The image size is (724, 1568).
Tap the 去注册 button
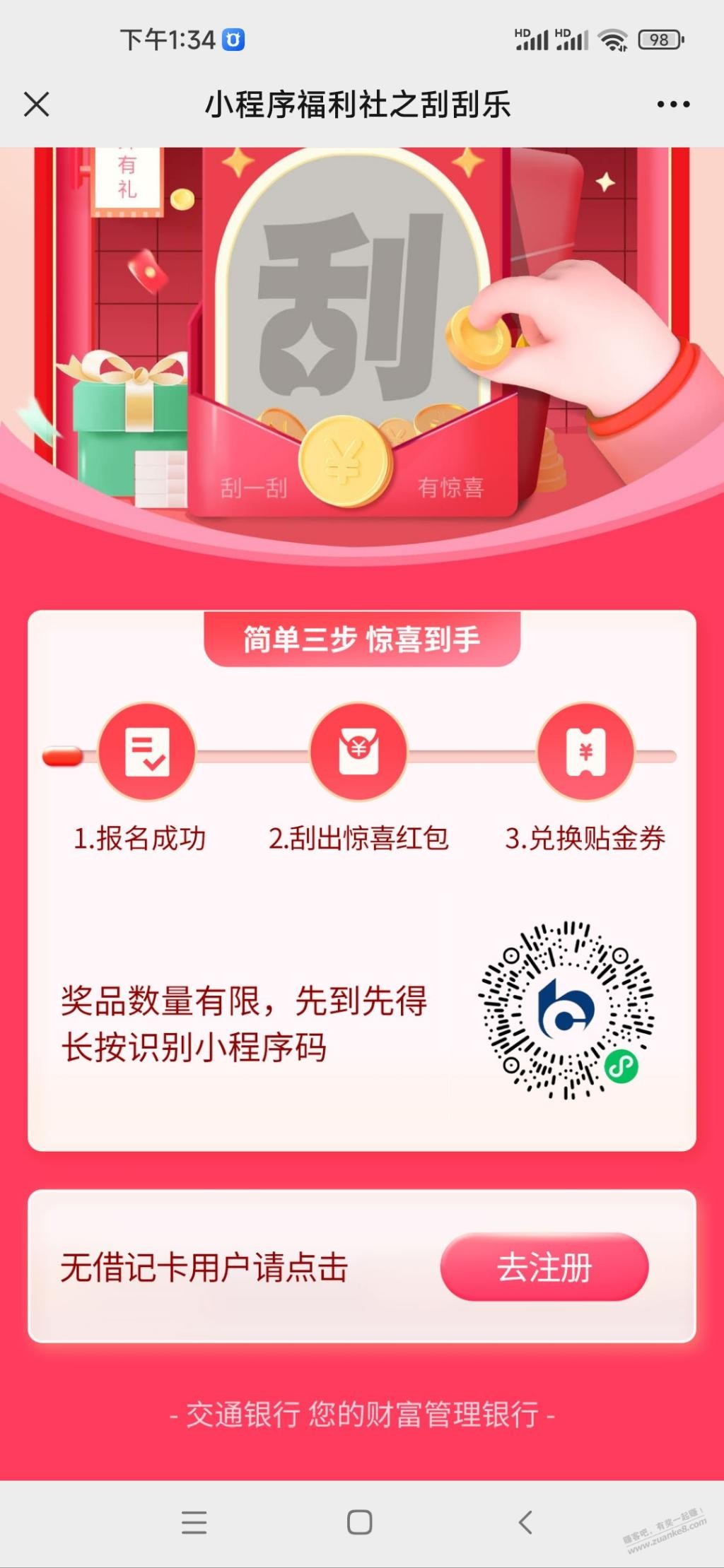pos(544,1267)
